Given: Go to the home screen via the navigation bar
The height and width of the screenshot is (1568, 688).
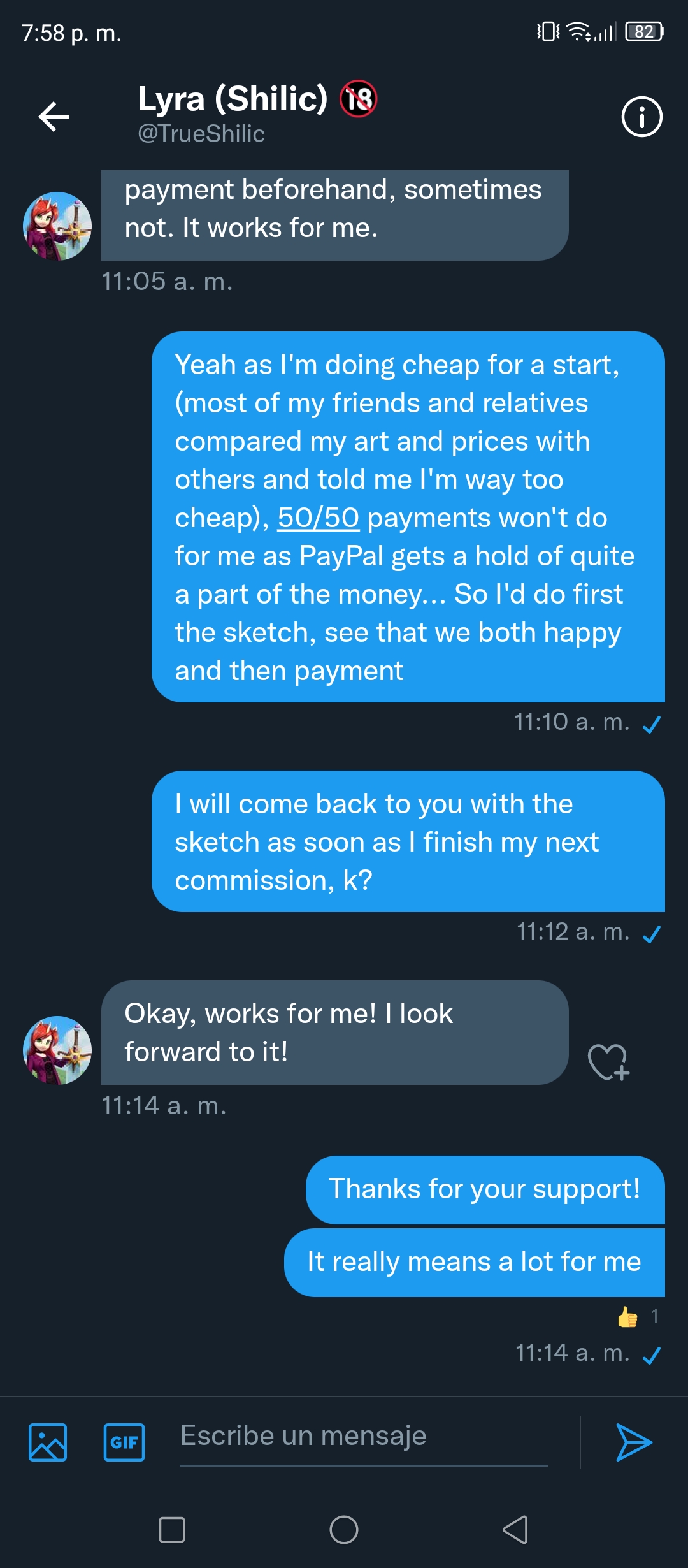Looking at the screenshot, I should point(344,1530).
